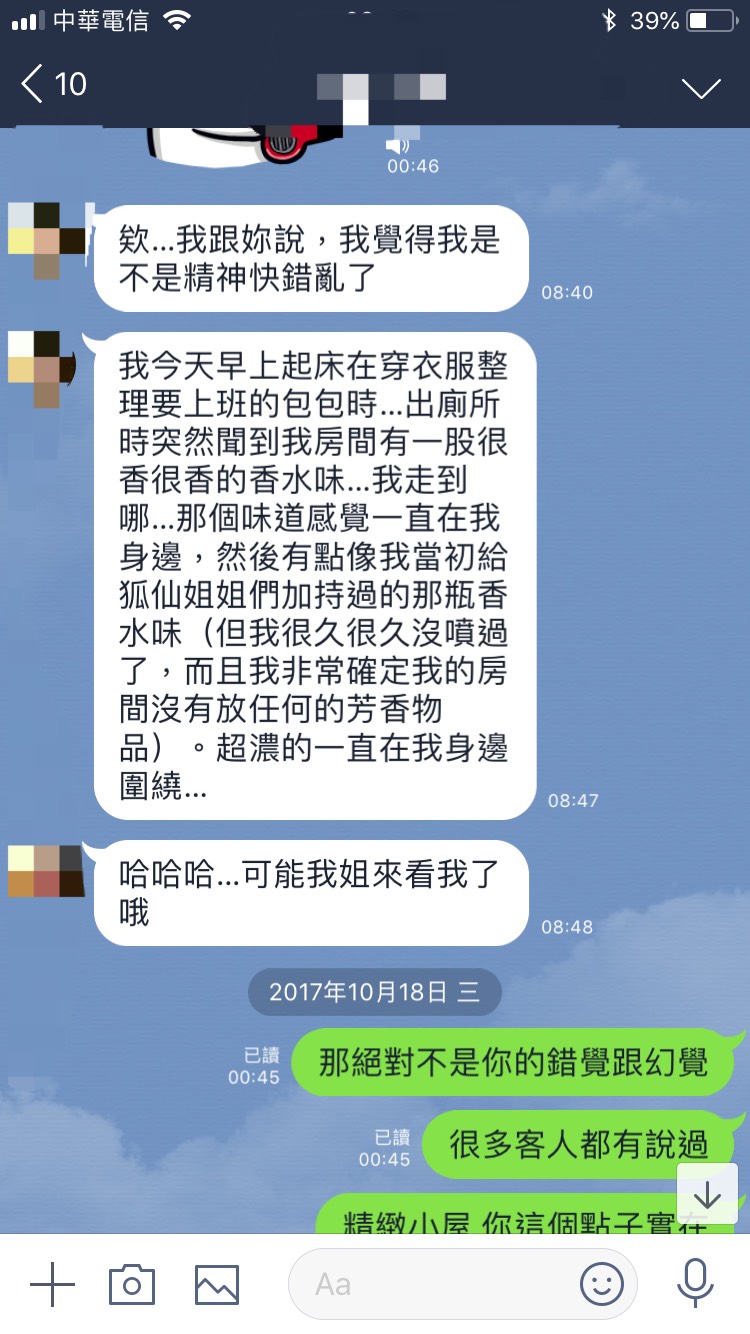
Task: Expand the chat options dropdown chevron
Action: coord(701,88)
